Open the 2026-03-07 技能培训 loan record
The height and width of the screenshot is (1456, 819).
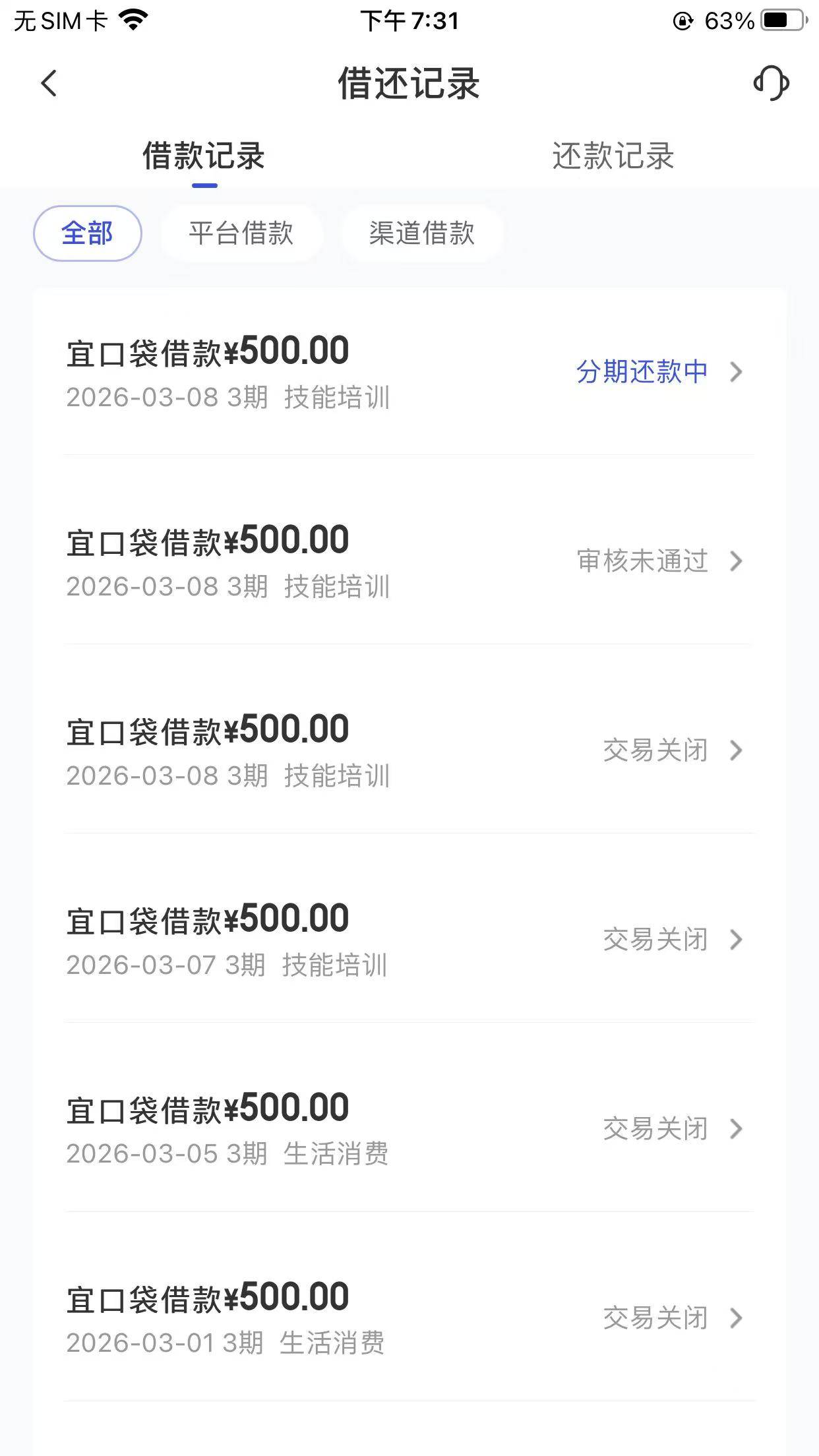[x=409, y=940]
